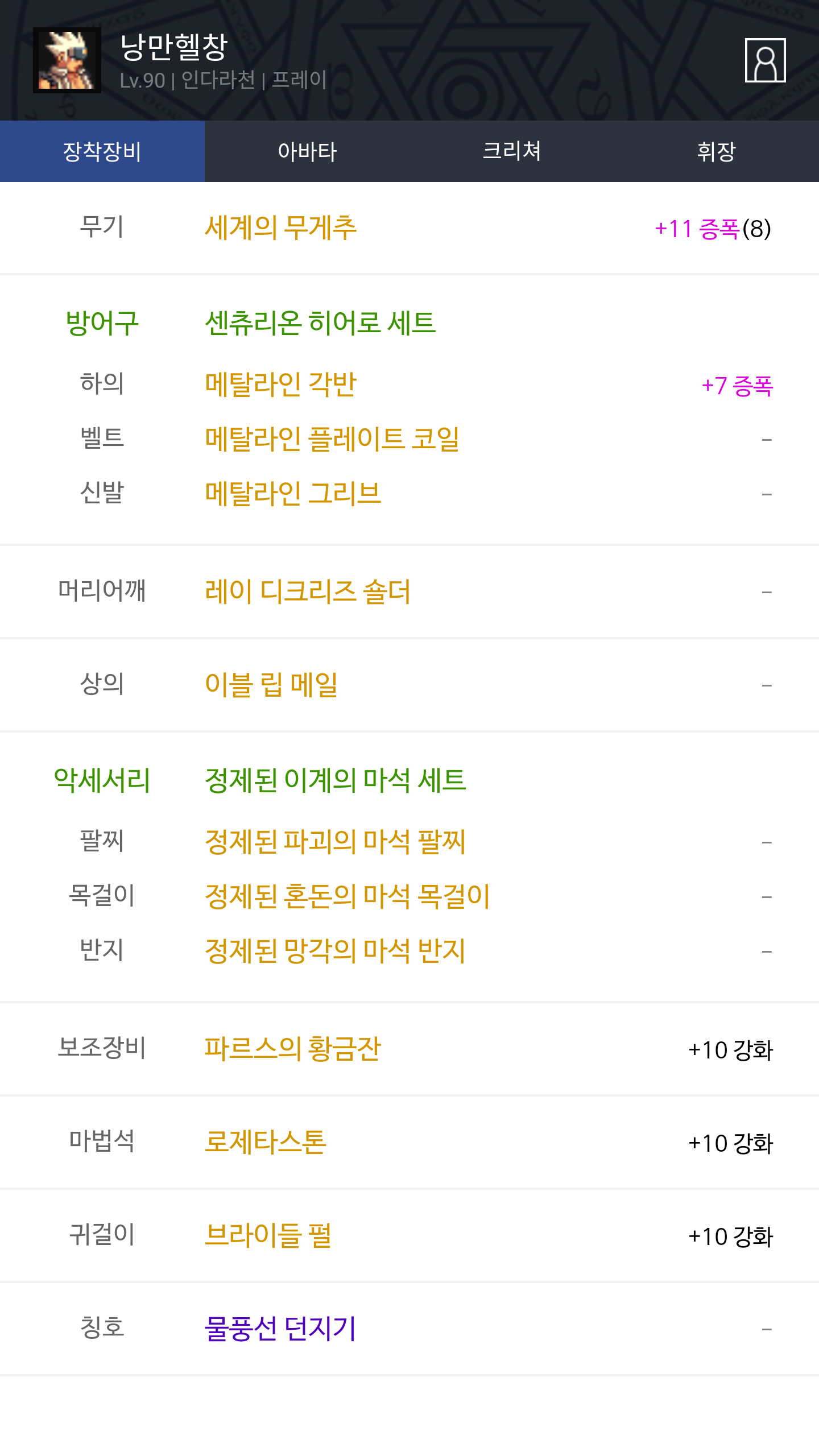Open weapon item 세계의 무게추
This screenshot has height=1456, width=819.
281,228
